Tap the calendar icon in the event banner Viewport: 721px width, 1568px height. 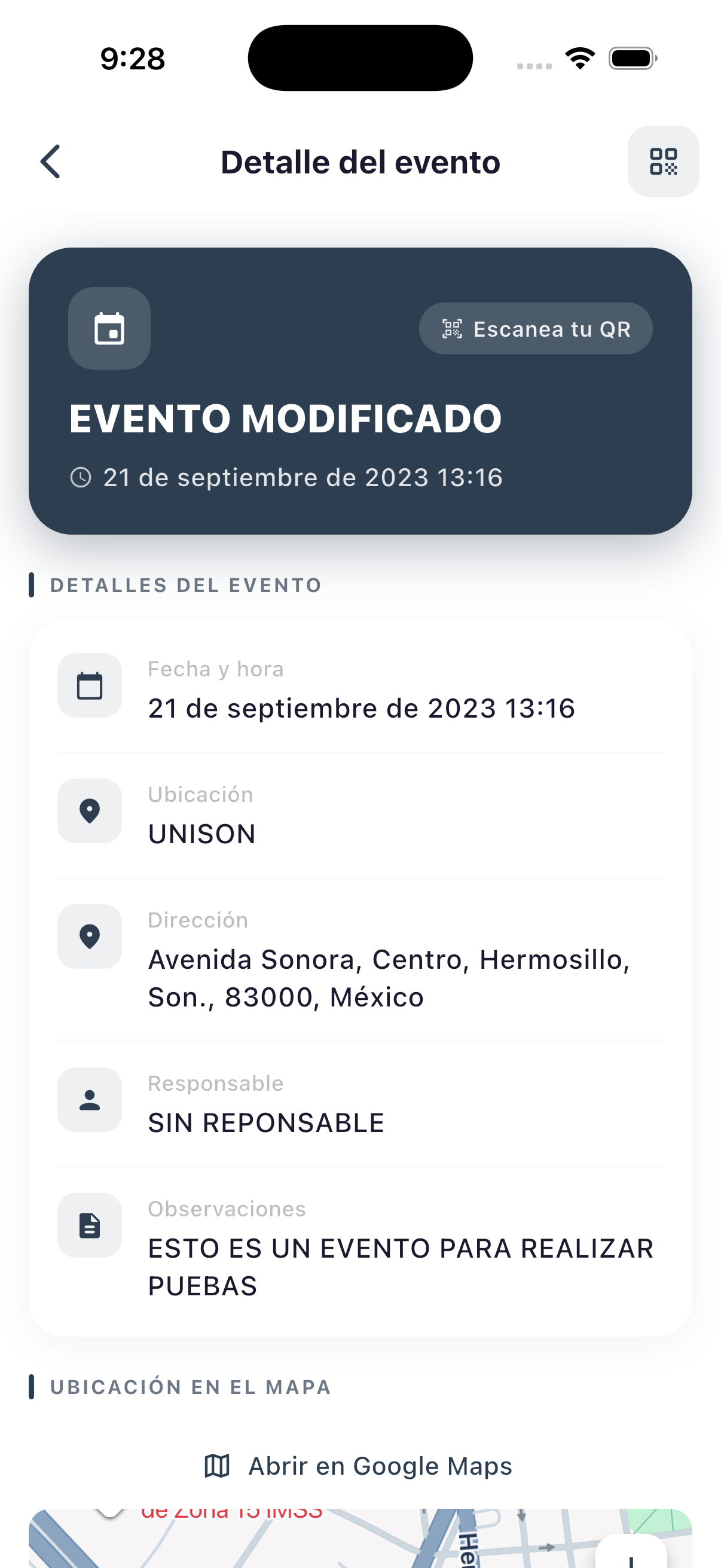[x=109, y=328]
